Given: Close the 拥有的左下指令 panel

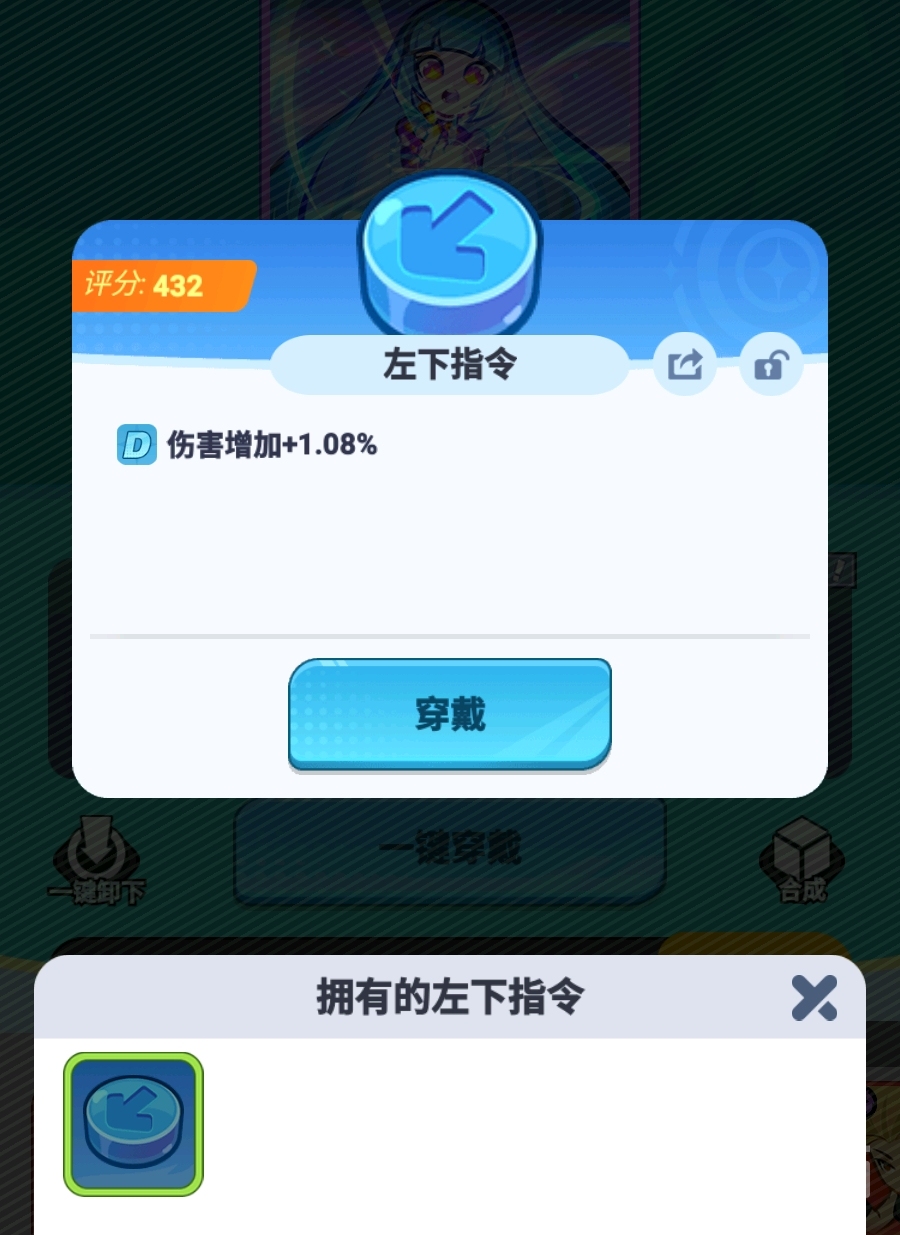Looking at the screenshot, I should (x=814, y=997).
